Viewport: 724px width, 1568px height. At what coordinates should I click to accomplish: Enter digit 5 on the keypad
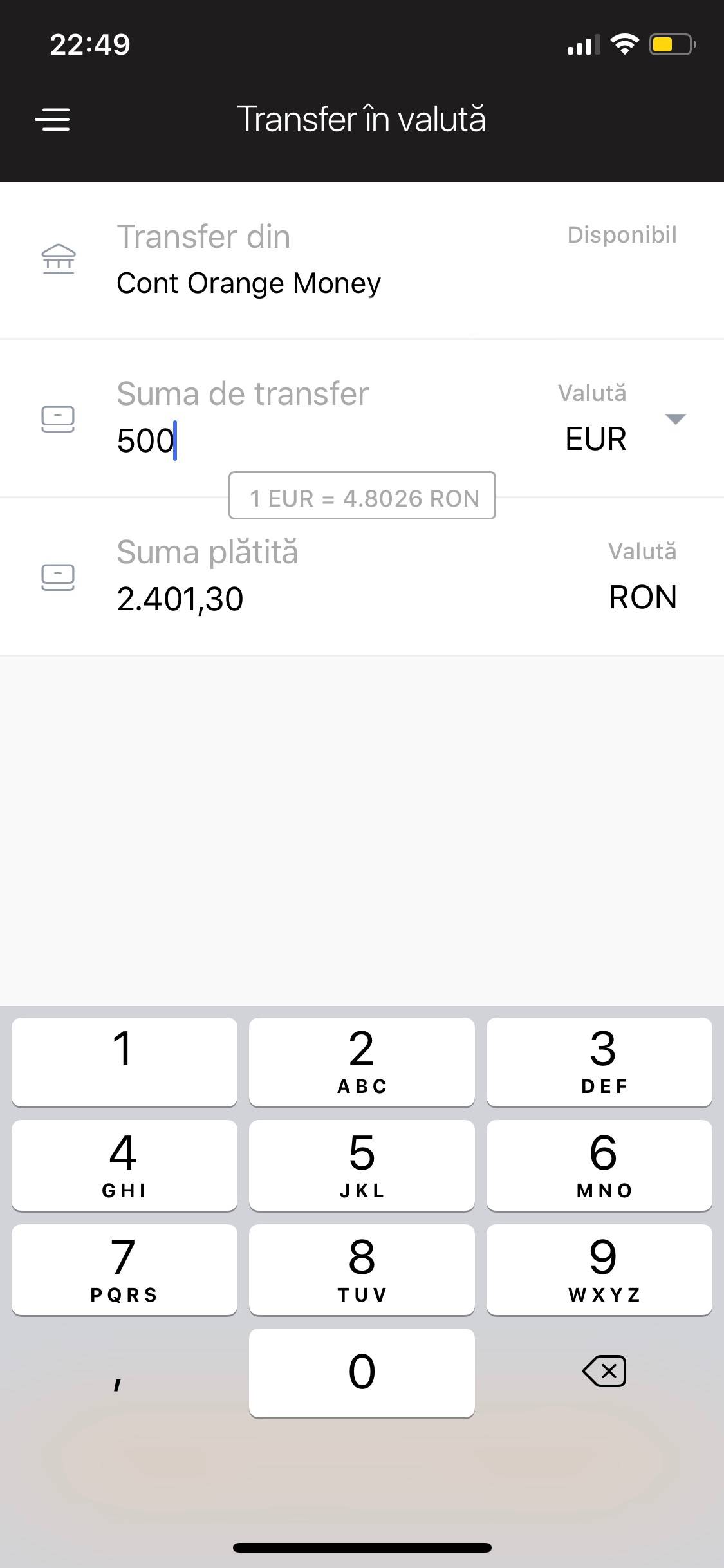click(x=362, y=1165)
